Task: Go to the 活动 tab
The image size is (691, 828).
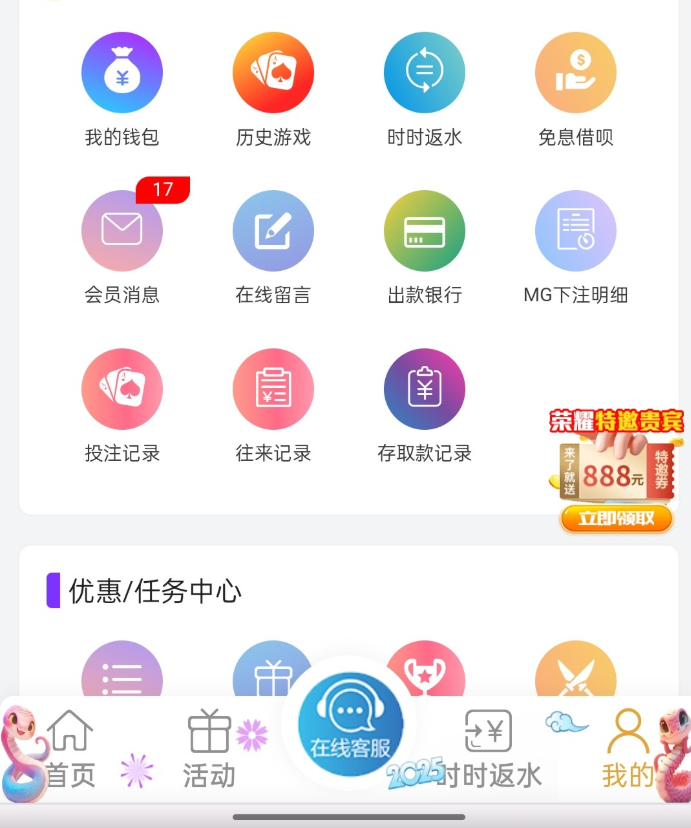Action: click(x=209, y=749)
